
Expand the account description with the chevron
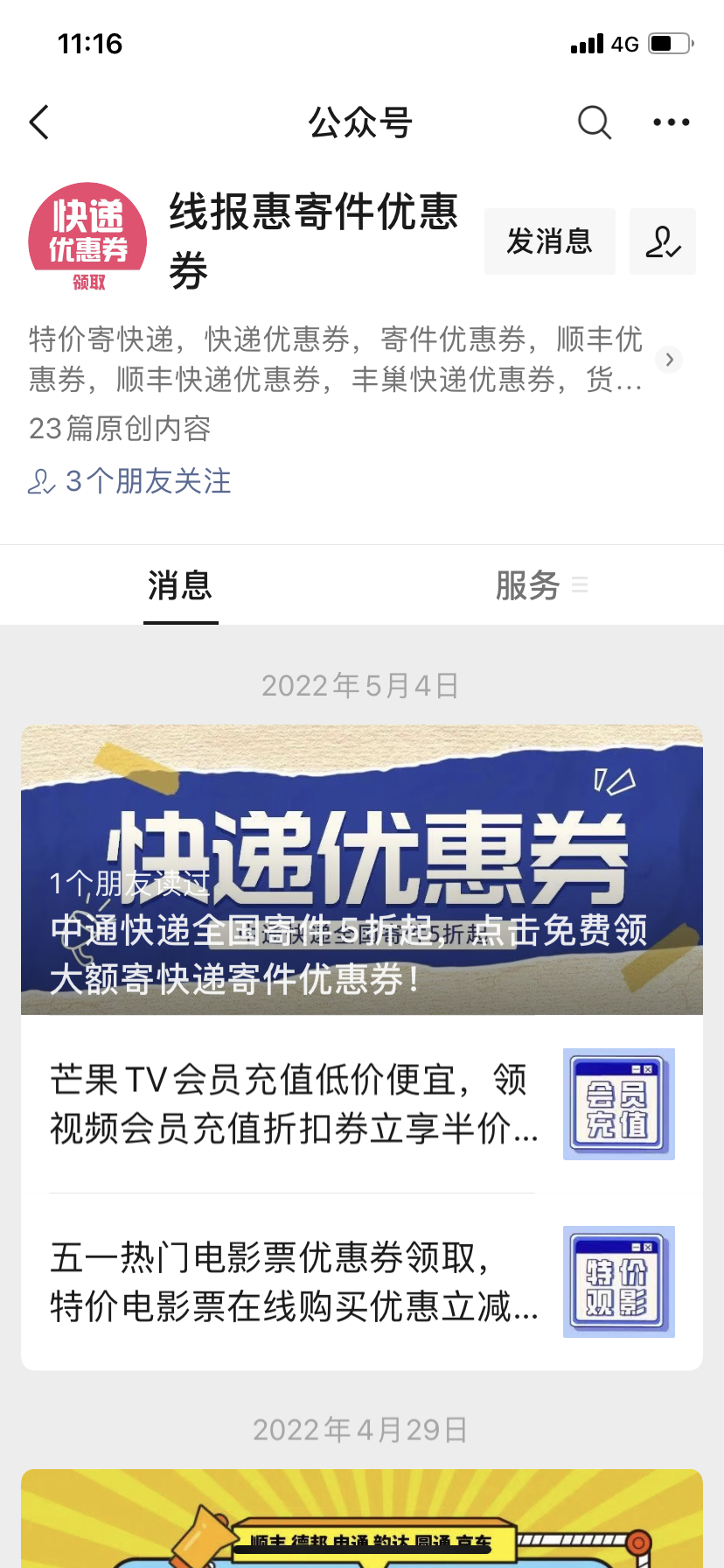(669, 360)
